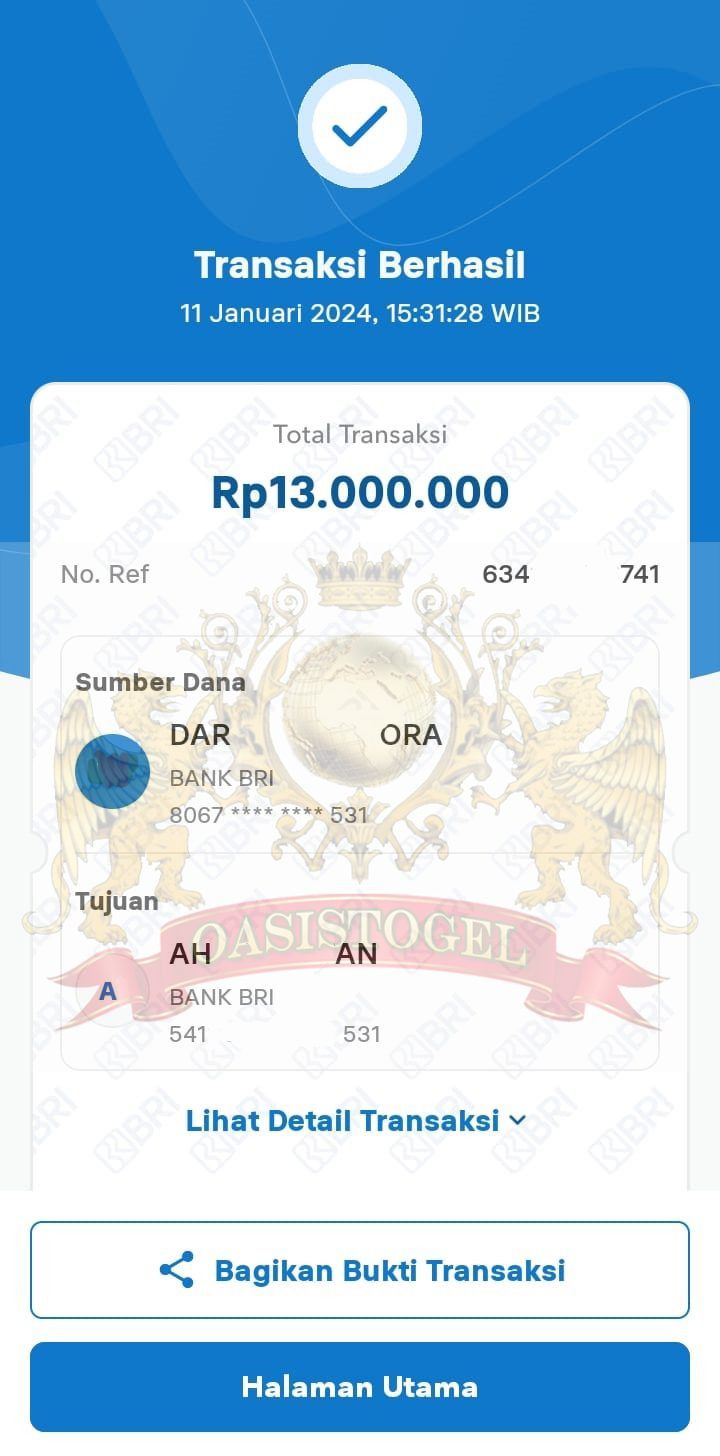This screenshot has width=720, height=1456.
Task: Go to Halaman Utama
Action: pyautogui.click(x=360, y=1387)
